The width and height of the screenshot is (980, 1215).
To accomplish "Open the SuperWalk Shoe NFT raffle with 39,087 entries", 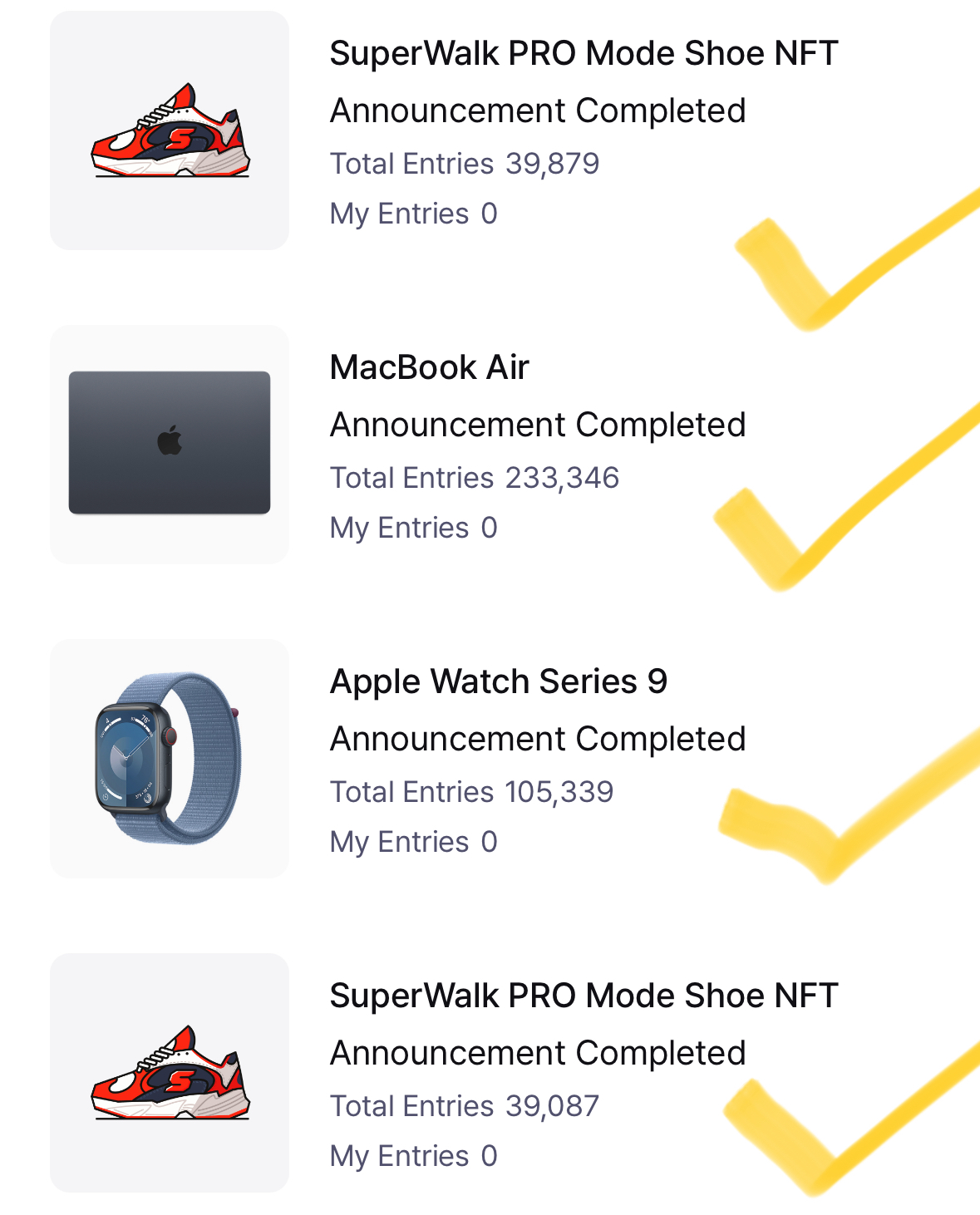I will [583, 996].
